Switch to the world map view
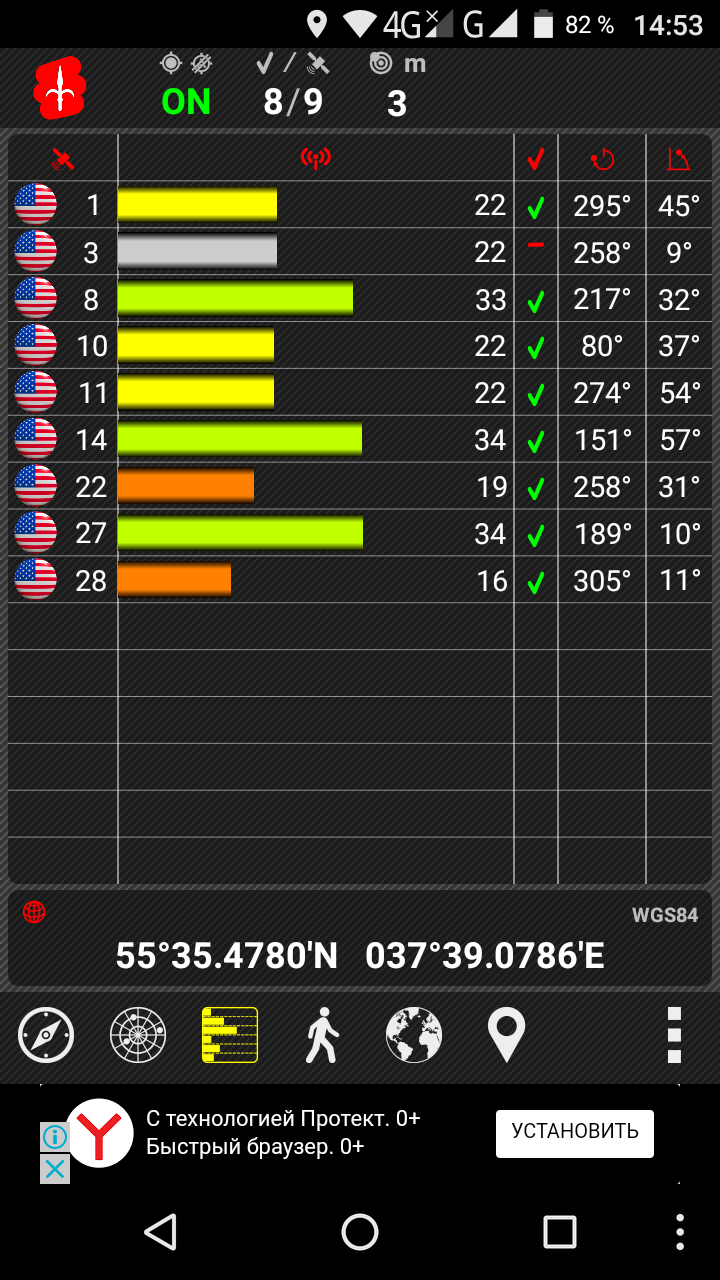This screenshot has height=1280, width=720. tap(414, 1035)
